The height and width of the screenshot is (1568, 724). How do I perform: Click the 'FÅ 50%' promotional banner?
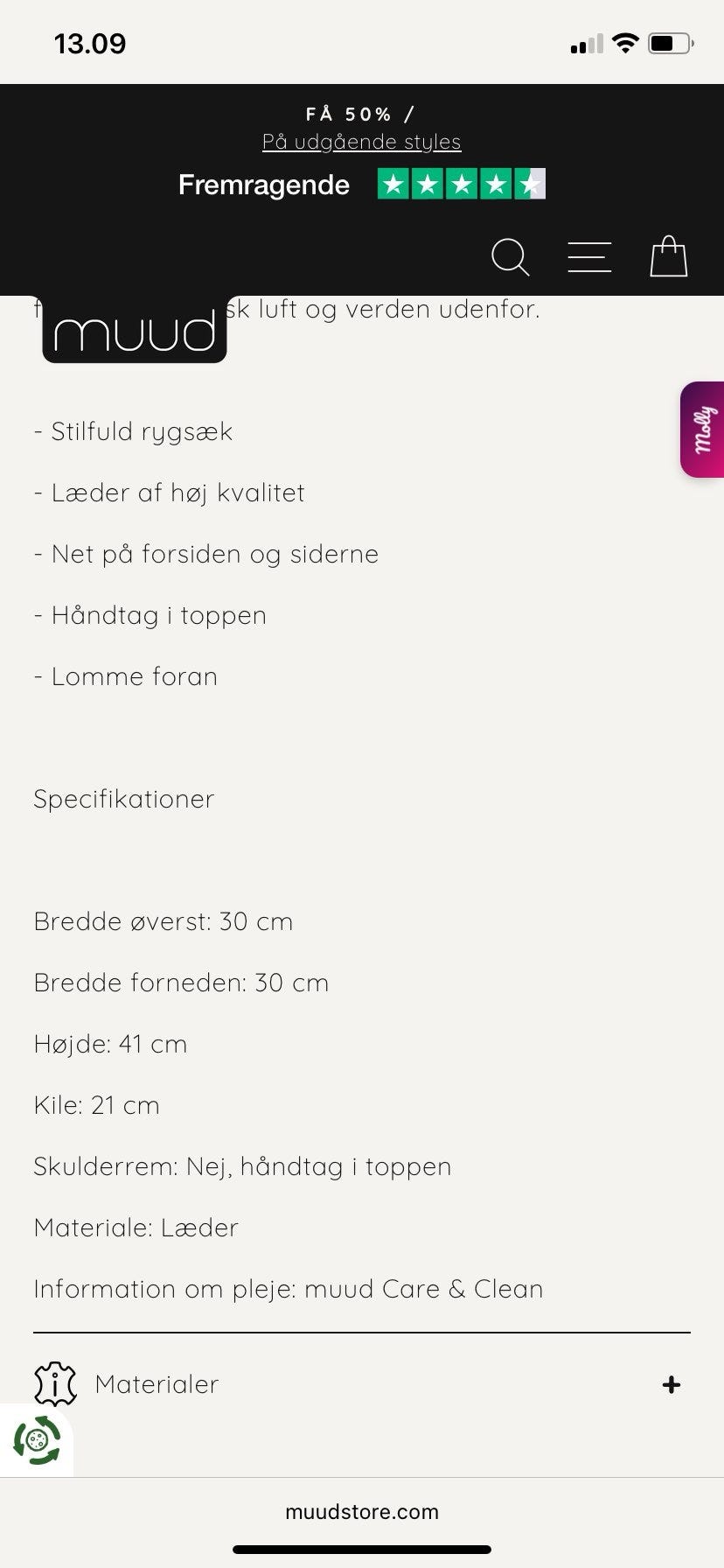click(x=361, y=114)
